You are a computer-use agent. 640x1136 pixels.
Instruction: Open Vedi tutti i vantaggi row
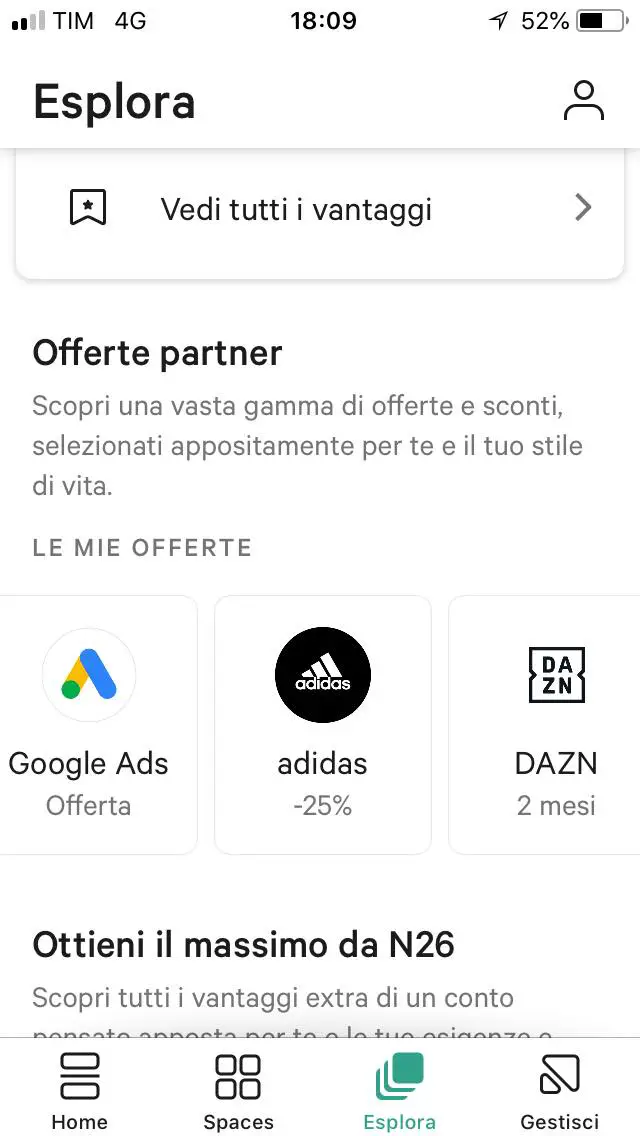[x=320, y=209]
